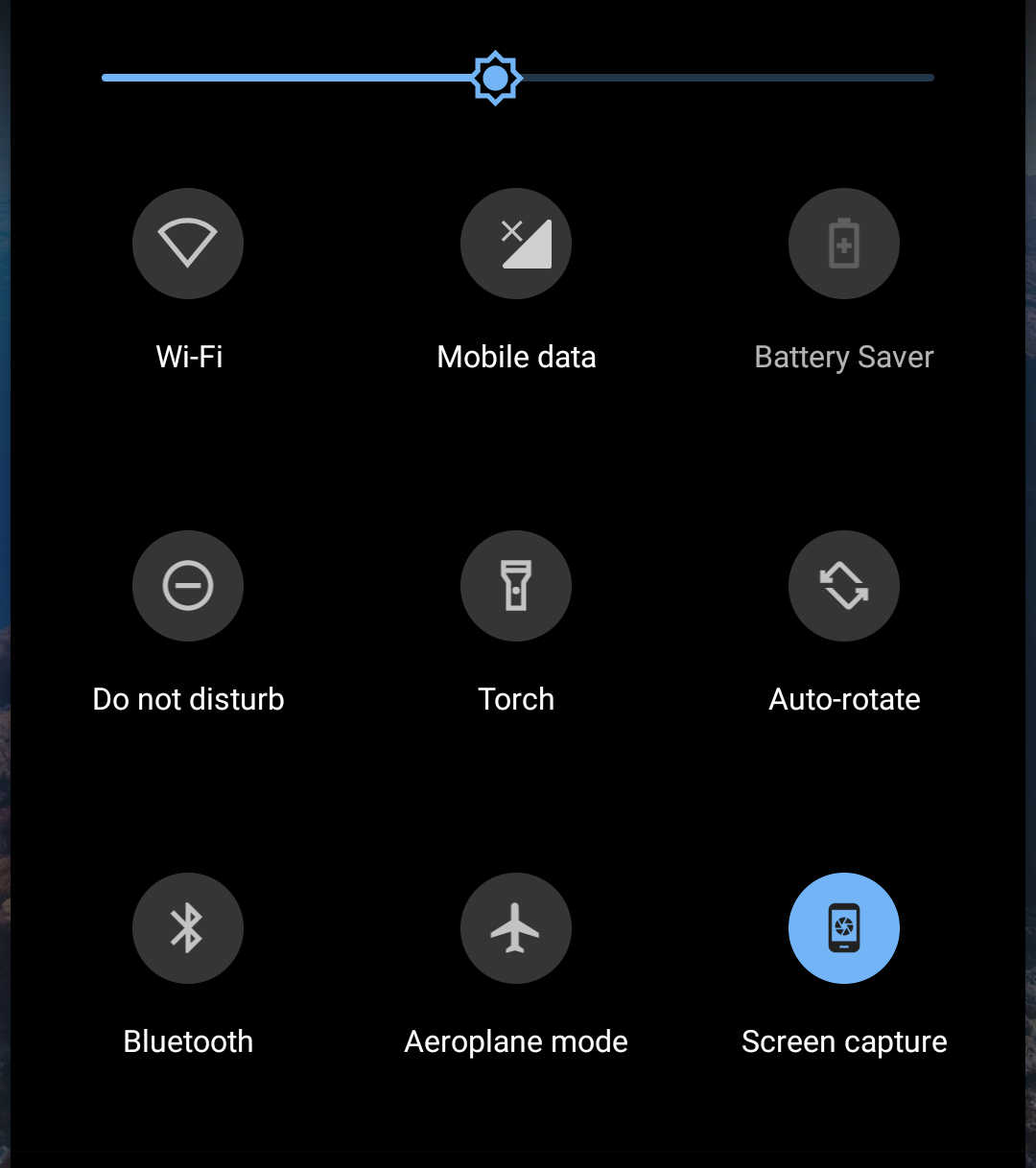The height and width of the screenshot is (1168, 1036).
Task: Click the brightness slider handle
Action: tap(495, 78)
